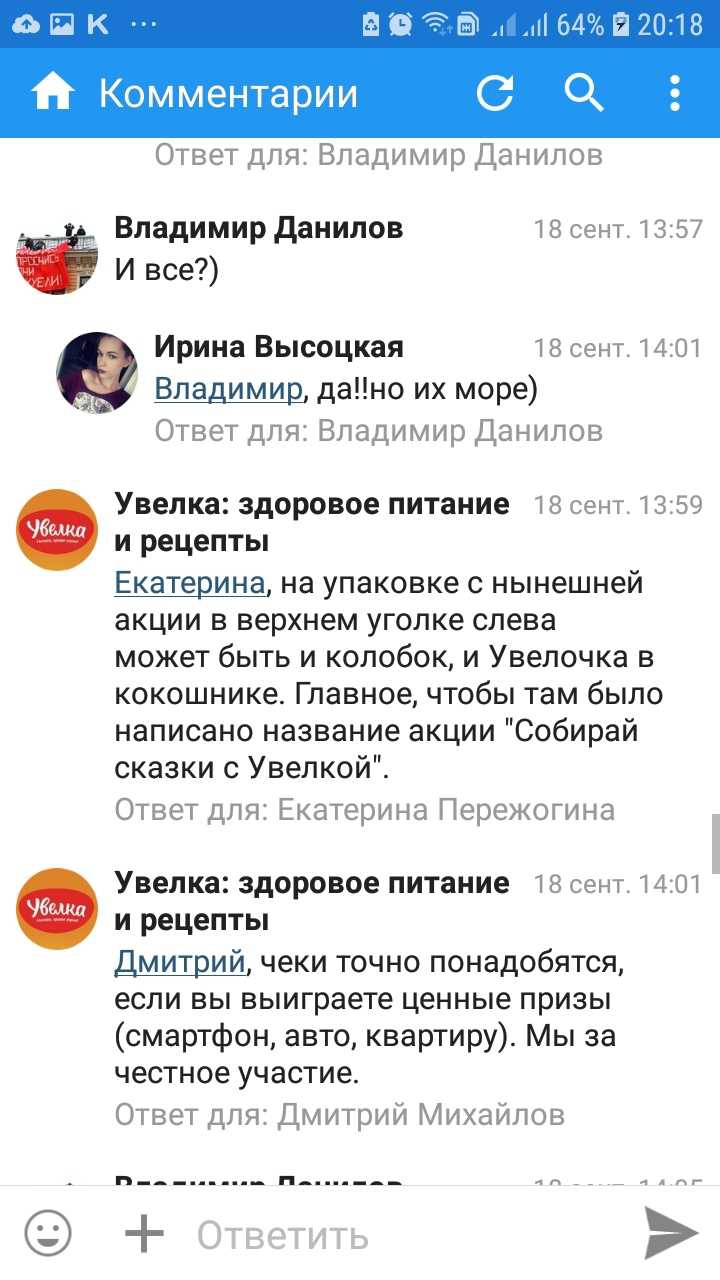
Task: Open Владимир Данилов's profile avatar
Action: [x=56, y=254]
